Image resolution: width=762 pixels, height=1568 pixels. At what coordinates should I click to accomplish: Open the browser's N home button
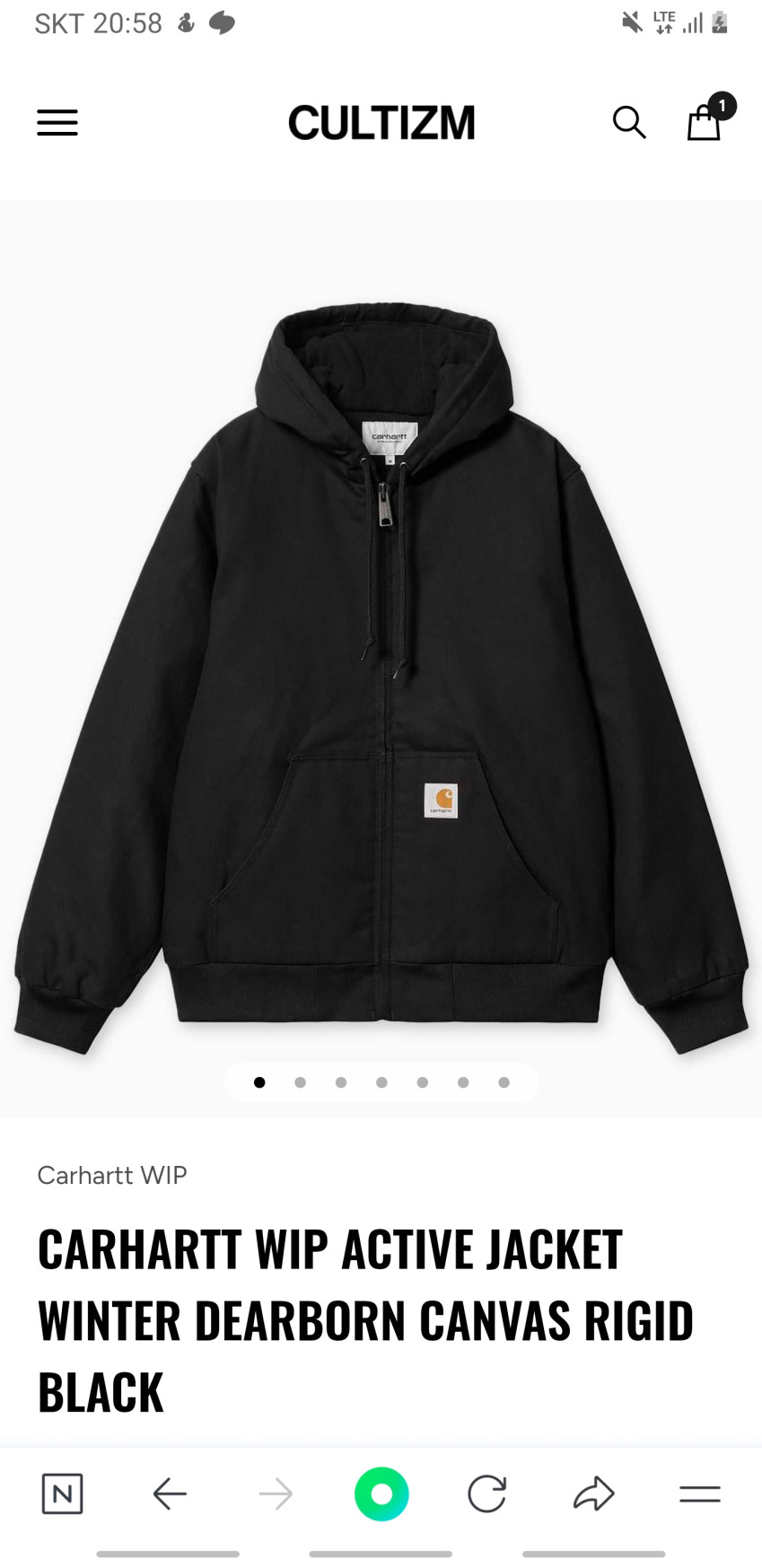pos(62,1494)
